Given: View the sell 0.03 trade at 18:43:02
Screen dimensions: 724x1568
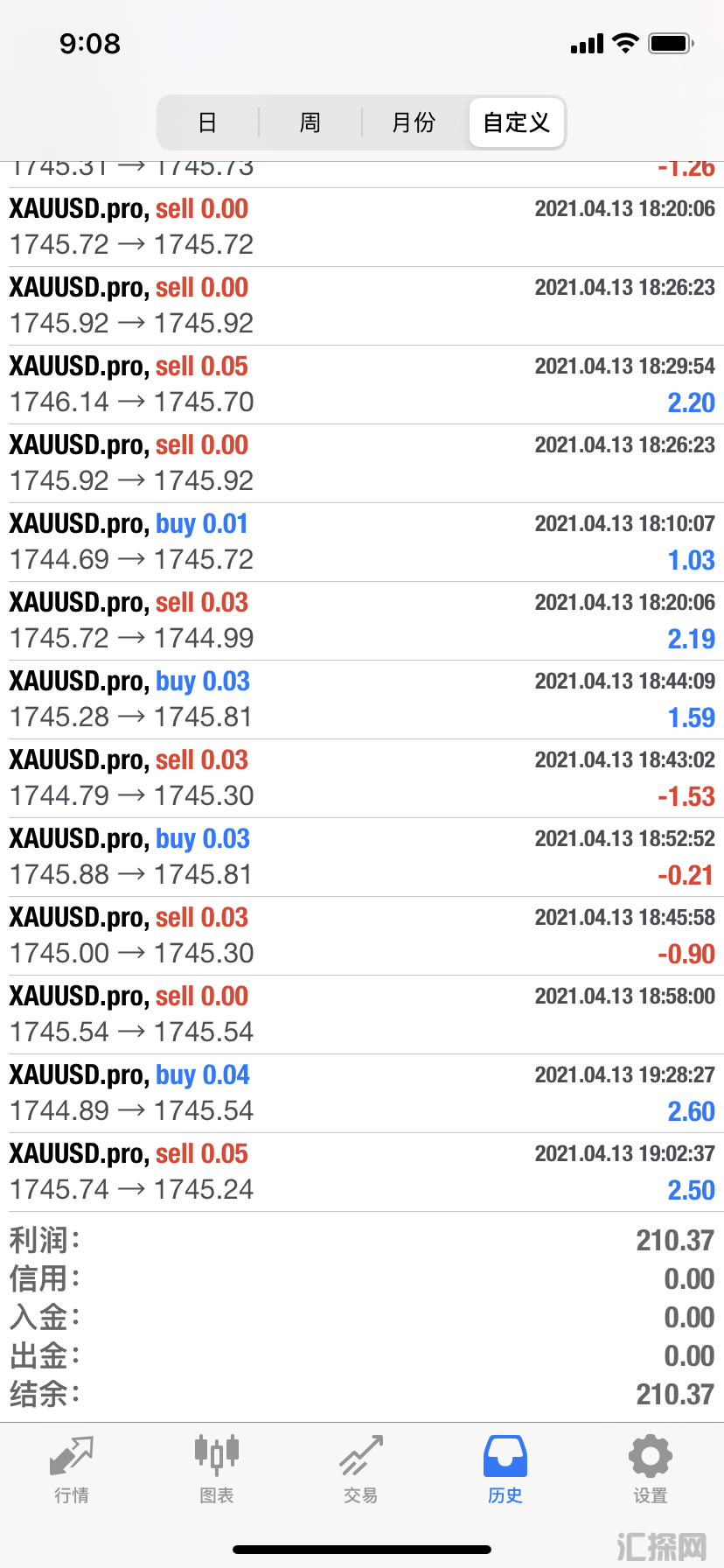Looking at the screenshot, I should click(x=362, y=779).
